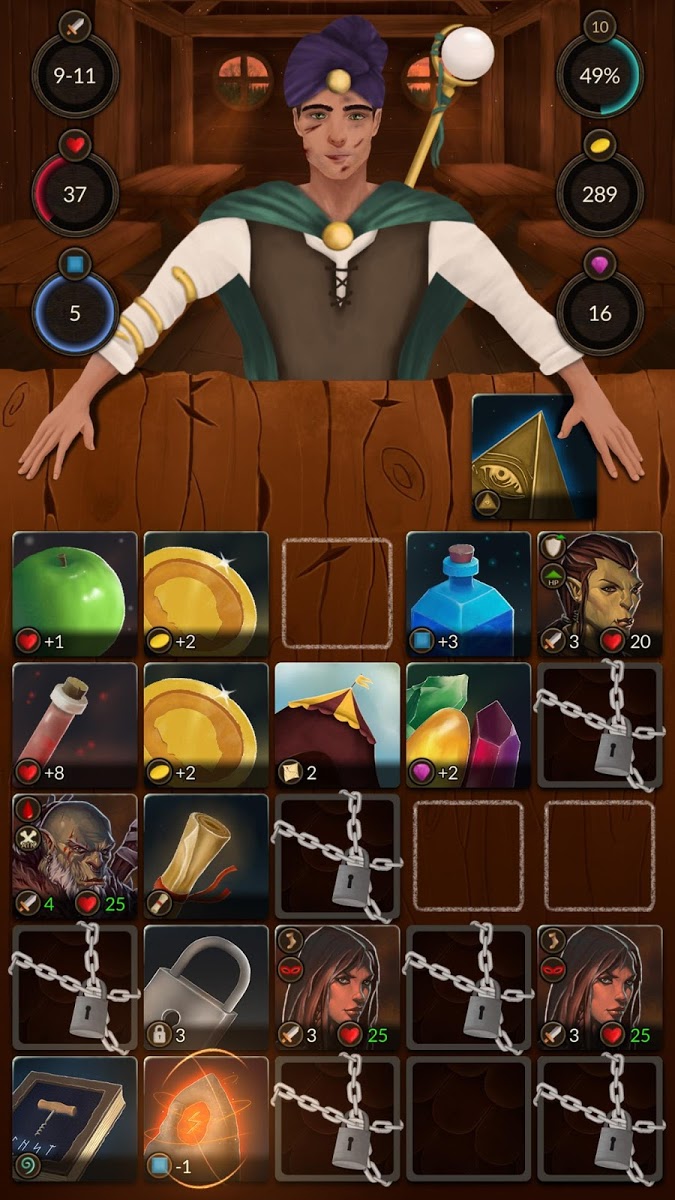This screenshot has height=1200, width=675.
Task: Cast the glowing rune card costing -1
Action: point(206,1118)
